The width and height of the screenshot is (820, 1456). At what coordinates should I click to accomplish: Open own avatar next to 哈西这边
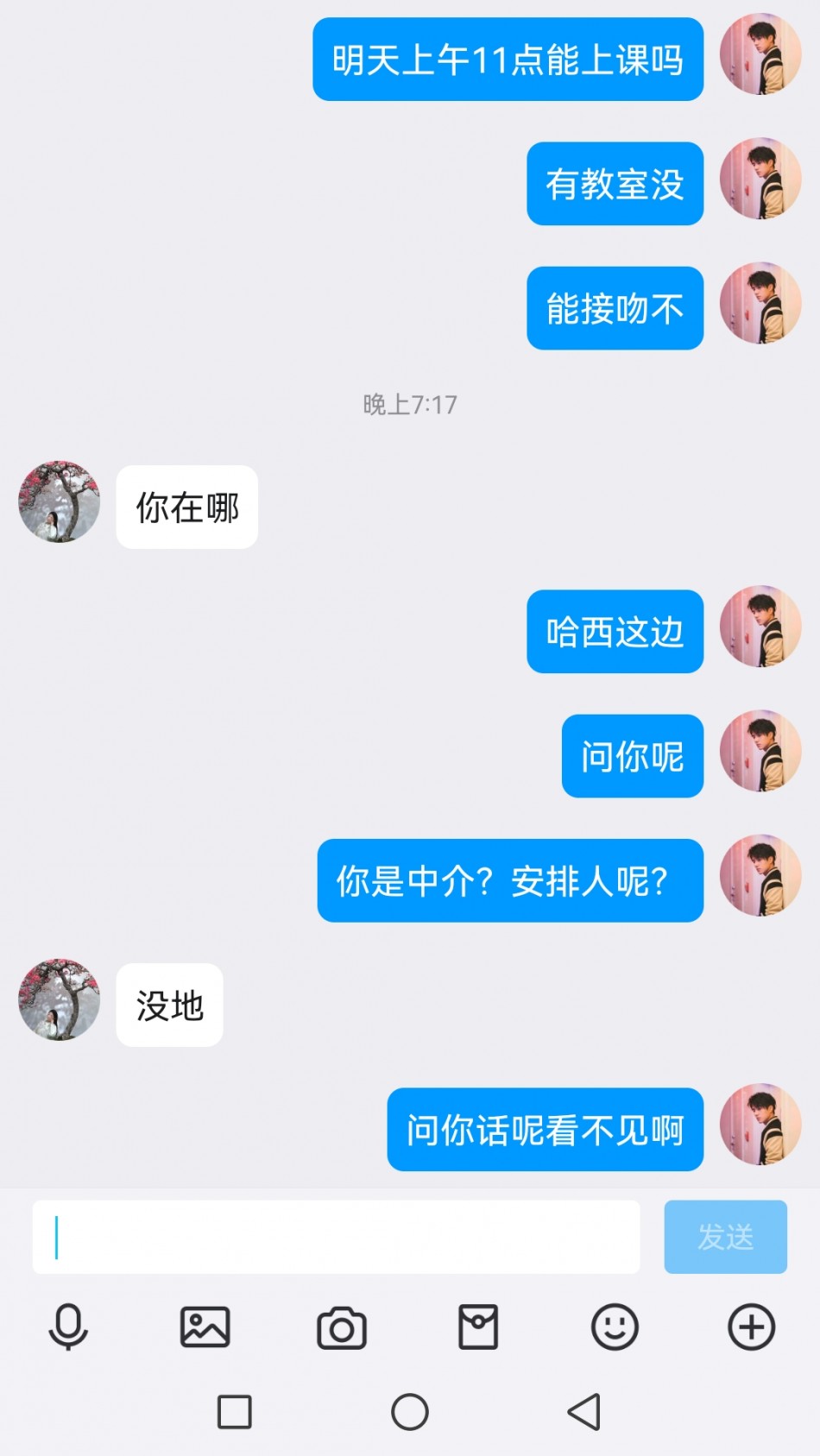click(x=760, y=627)
